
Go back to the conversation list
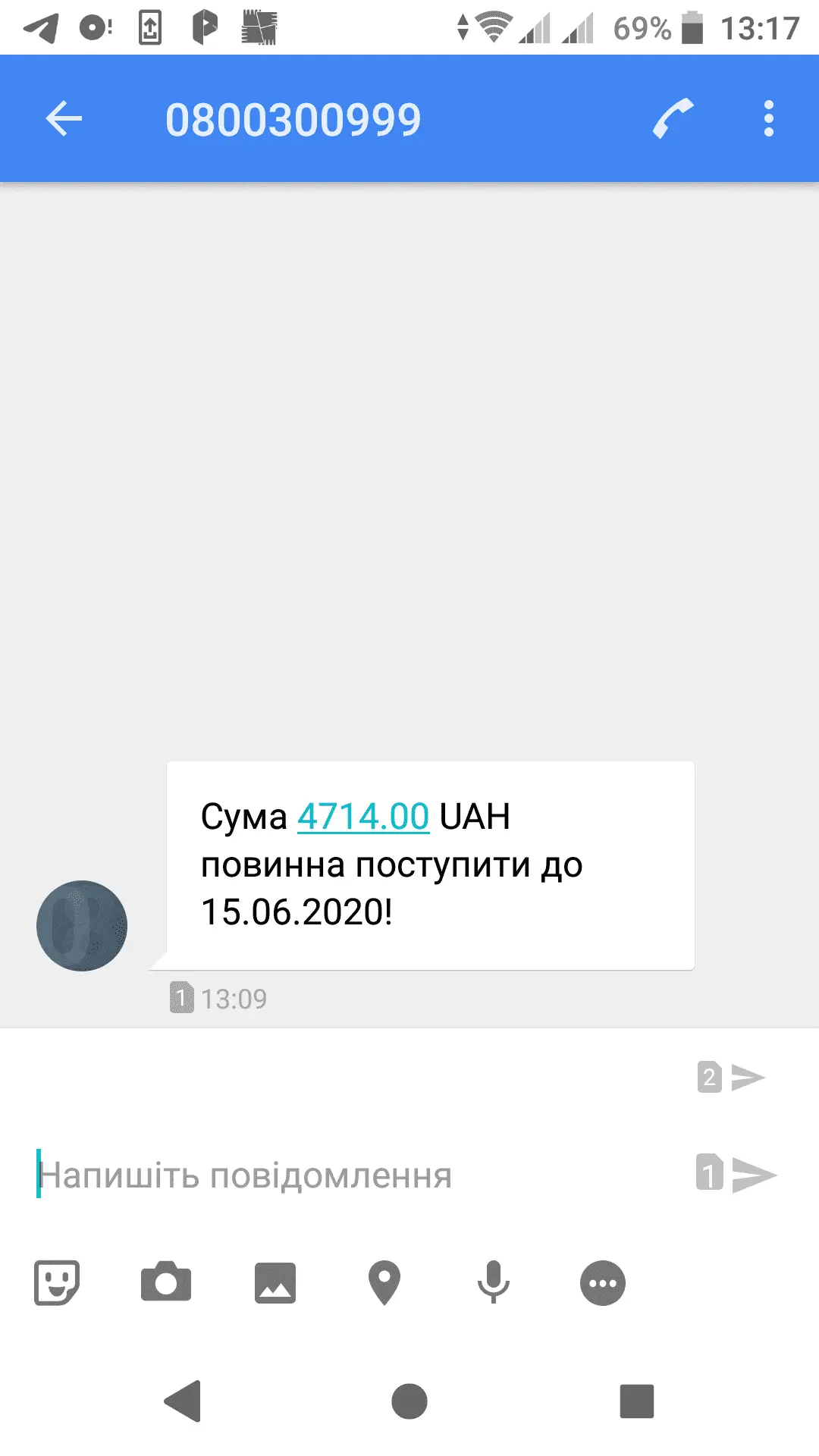(x=64, y=119)
